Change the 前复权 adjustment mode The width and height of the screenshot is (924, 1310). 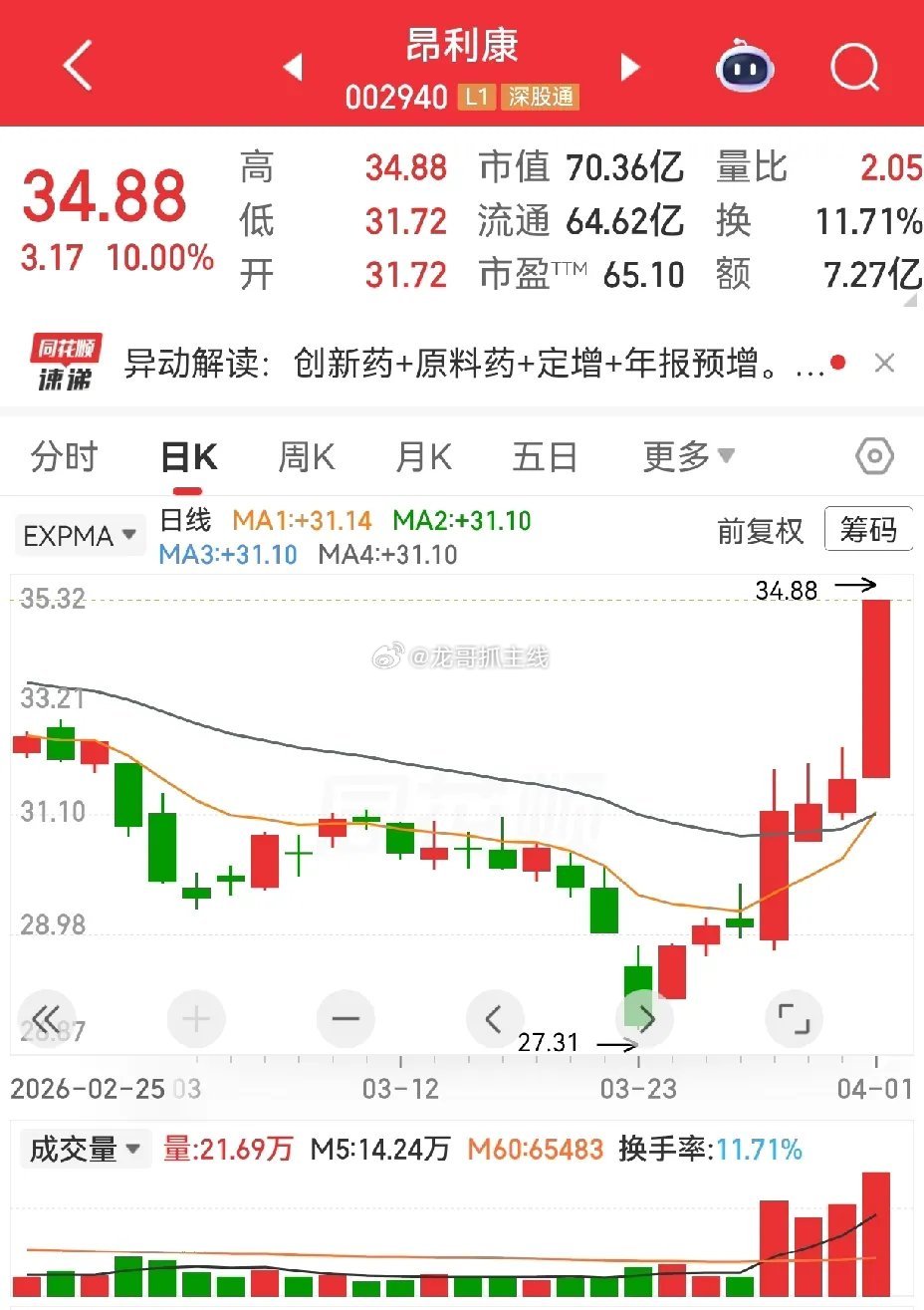point(760,531)
